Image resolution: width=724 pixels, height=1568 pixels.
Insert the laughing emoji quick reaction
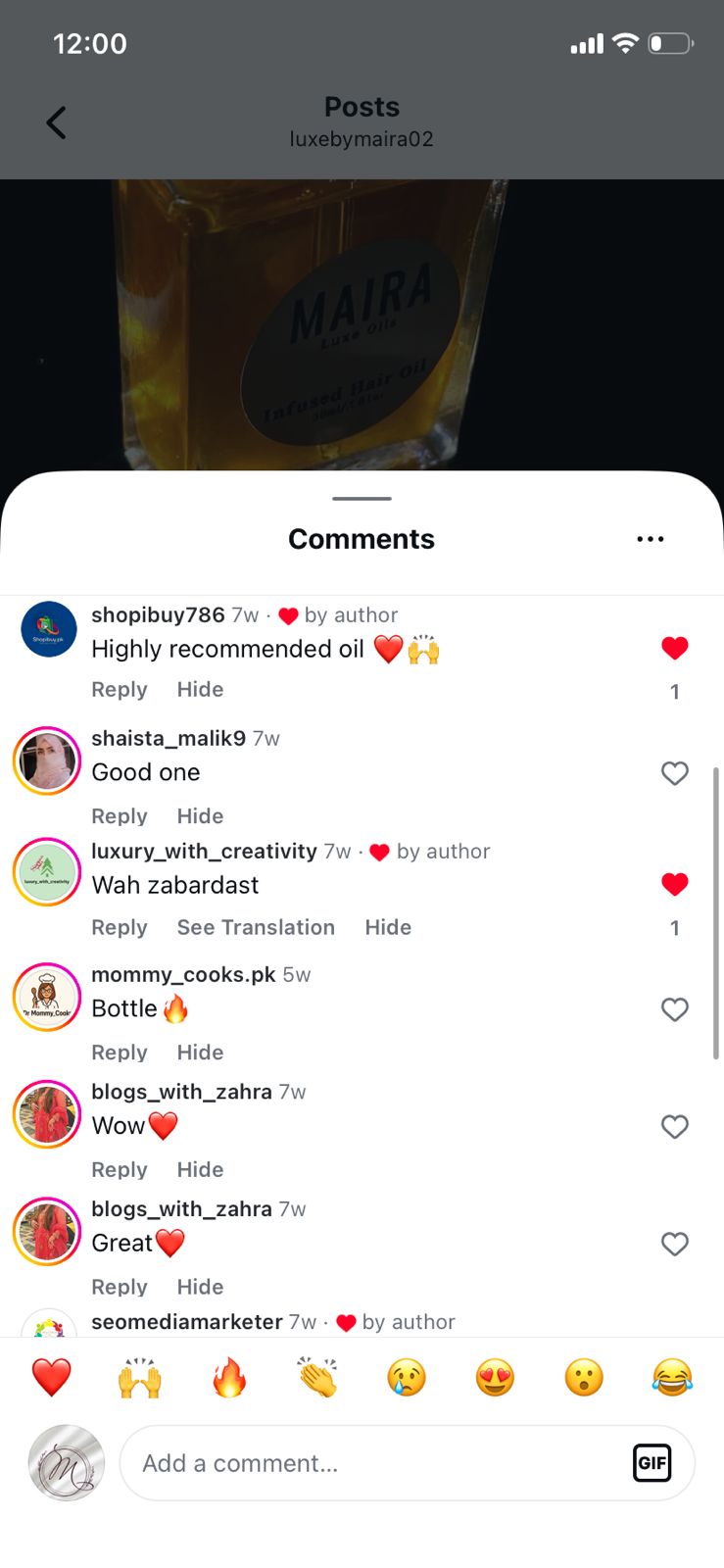[x=672, y=1378]
